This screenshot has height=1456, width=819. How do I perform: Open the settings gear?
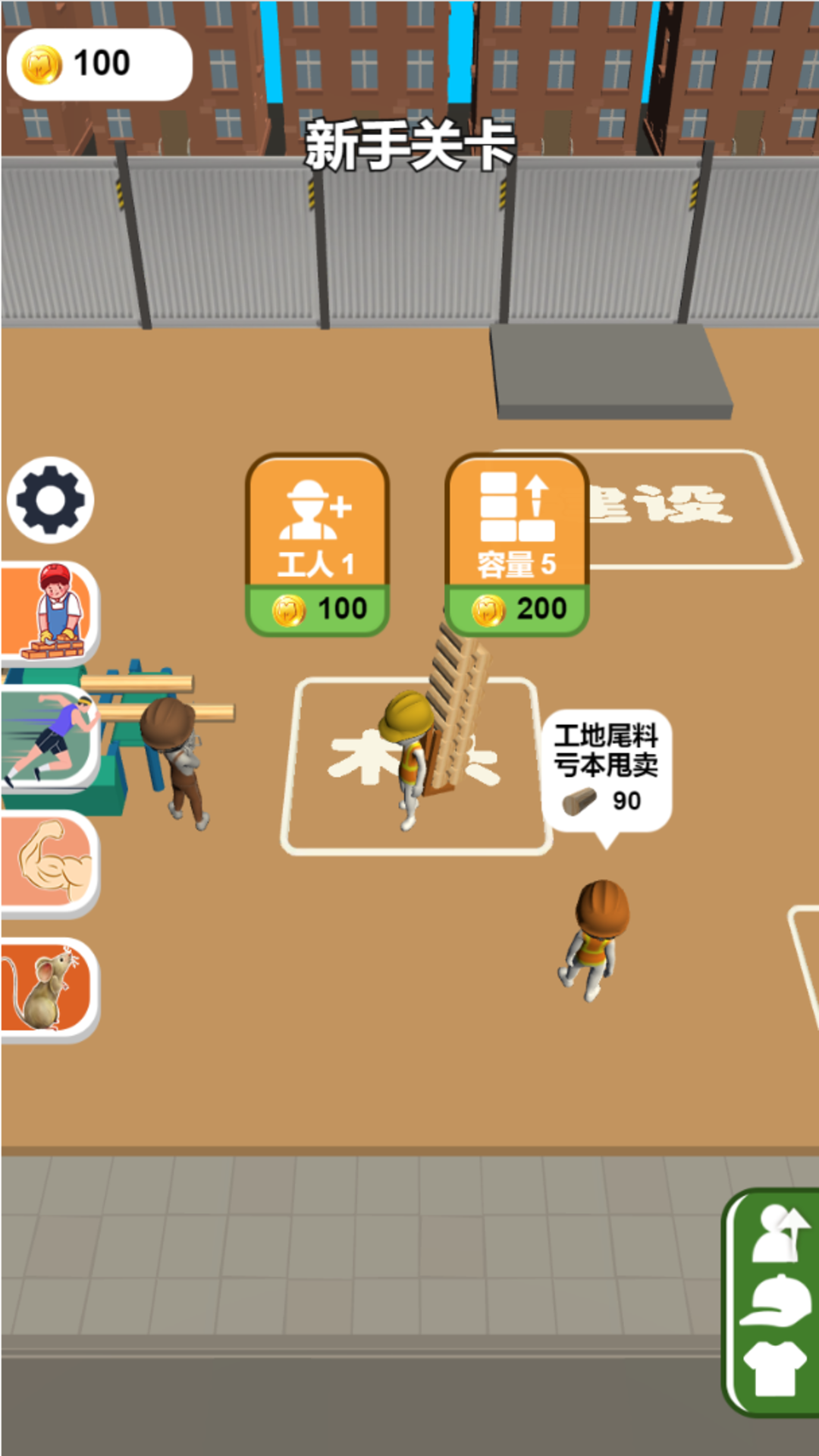tap(50, 500)
